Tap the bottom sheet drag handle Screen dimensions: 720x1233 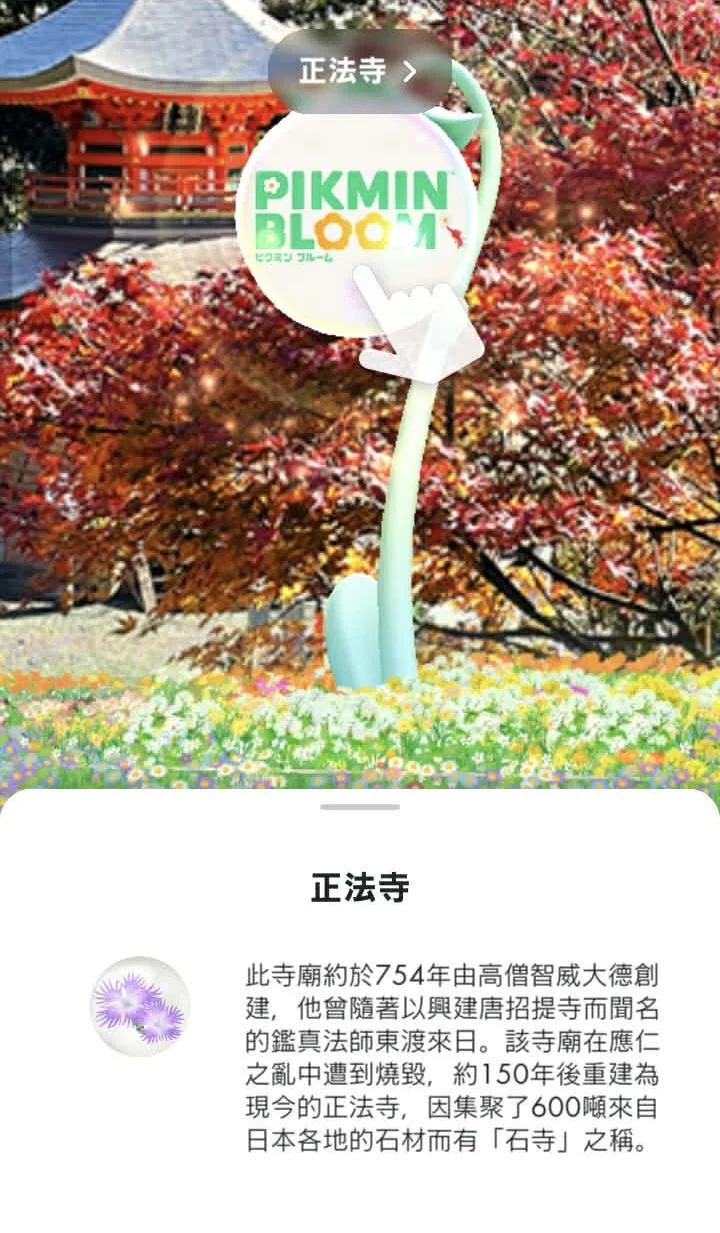pos(360,806)
